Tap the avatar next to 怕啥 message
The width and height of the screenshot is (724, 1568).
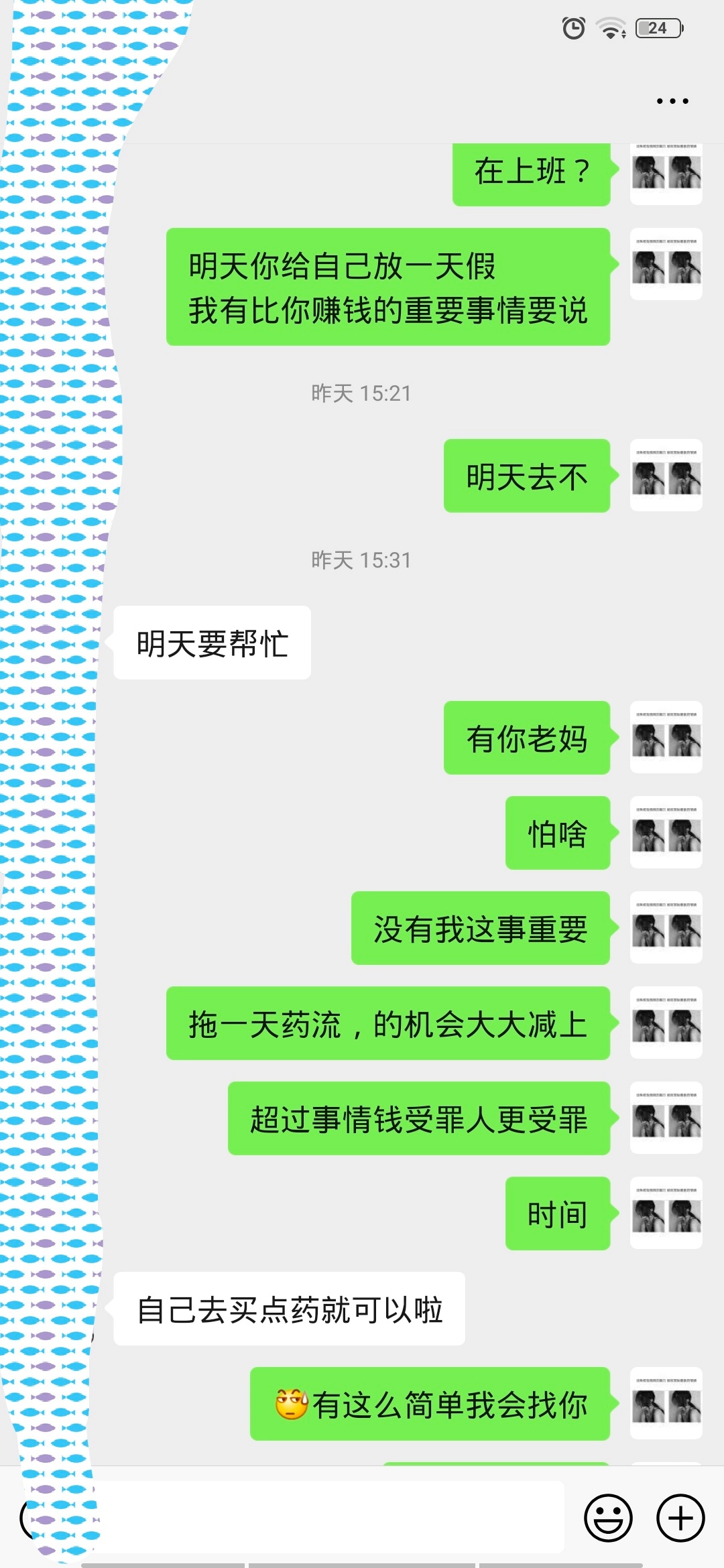tap(666, 833)
